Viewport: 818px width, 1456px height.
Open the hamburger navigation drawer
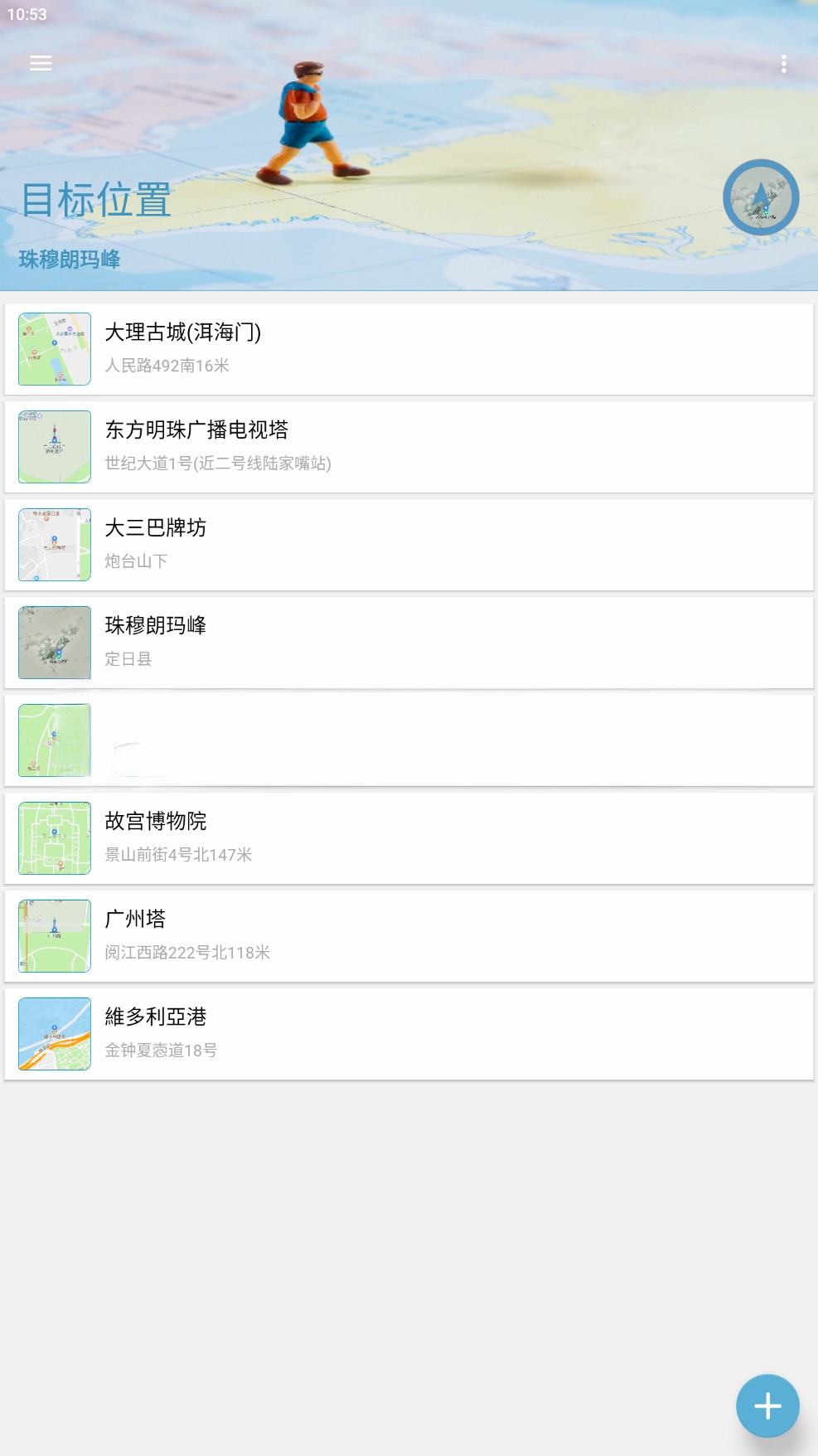[x=41, y=63]
